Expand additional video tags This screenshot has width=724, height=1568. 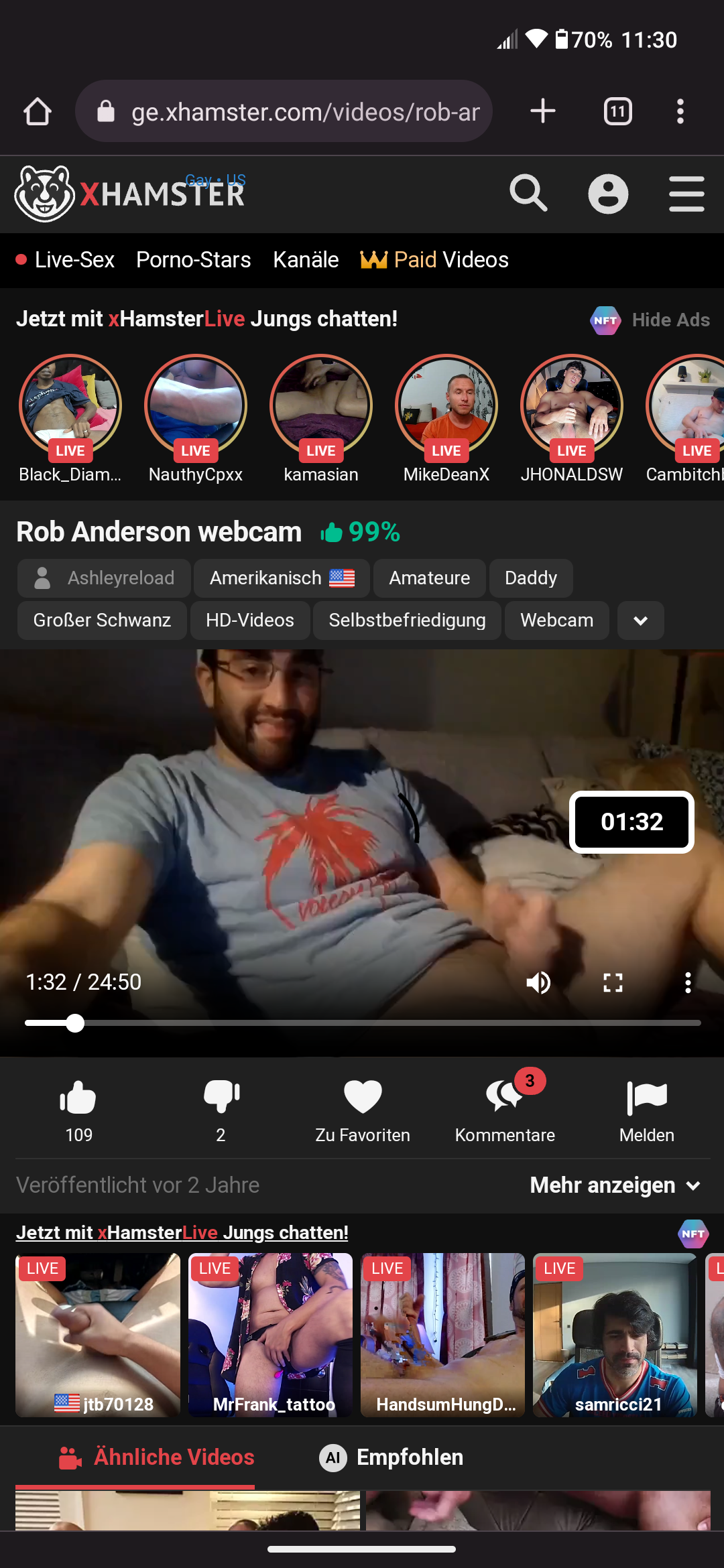(x=640, y=620)
